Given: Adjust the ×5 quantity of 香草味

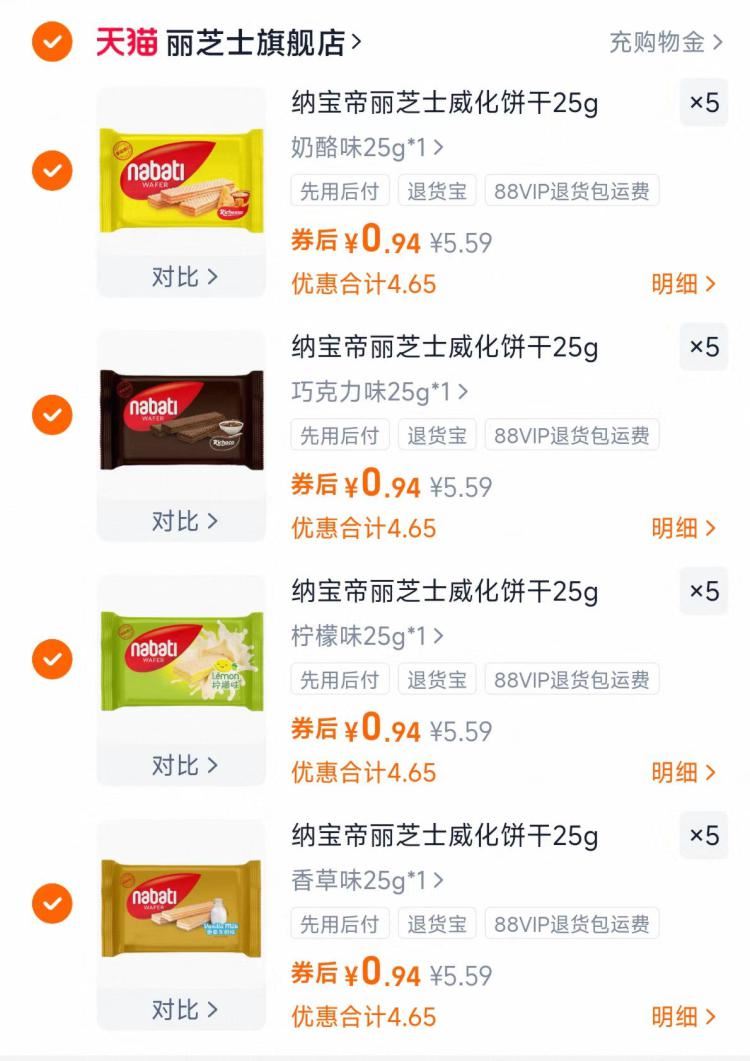Looking at the screenshot, I should pyautogui.click(x=704, y=835).
